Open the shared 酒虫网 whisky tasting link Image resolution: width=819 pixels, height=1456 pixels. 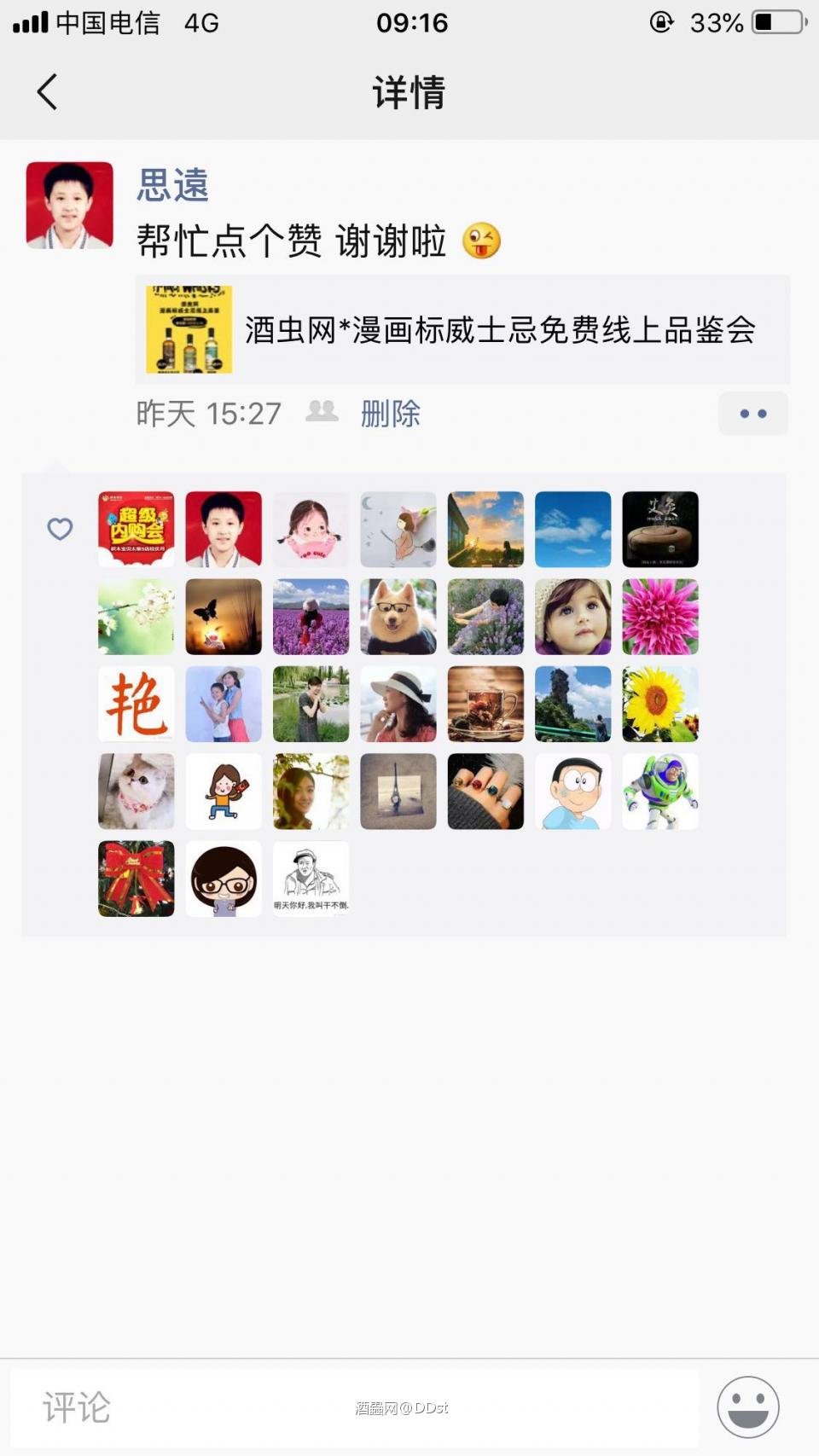(x=462, y=329)
